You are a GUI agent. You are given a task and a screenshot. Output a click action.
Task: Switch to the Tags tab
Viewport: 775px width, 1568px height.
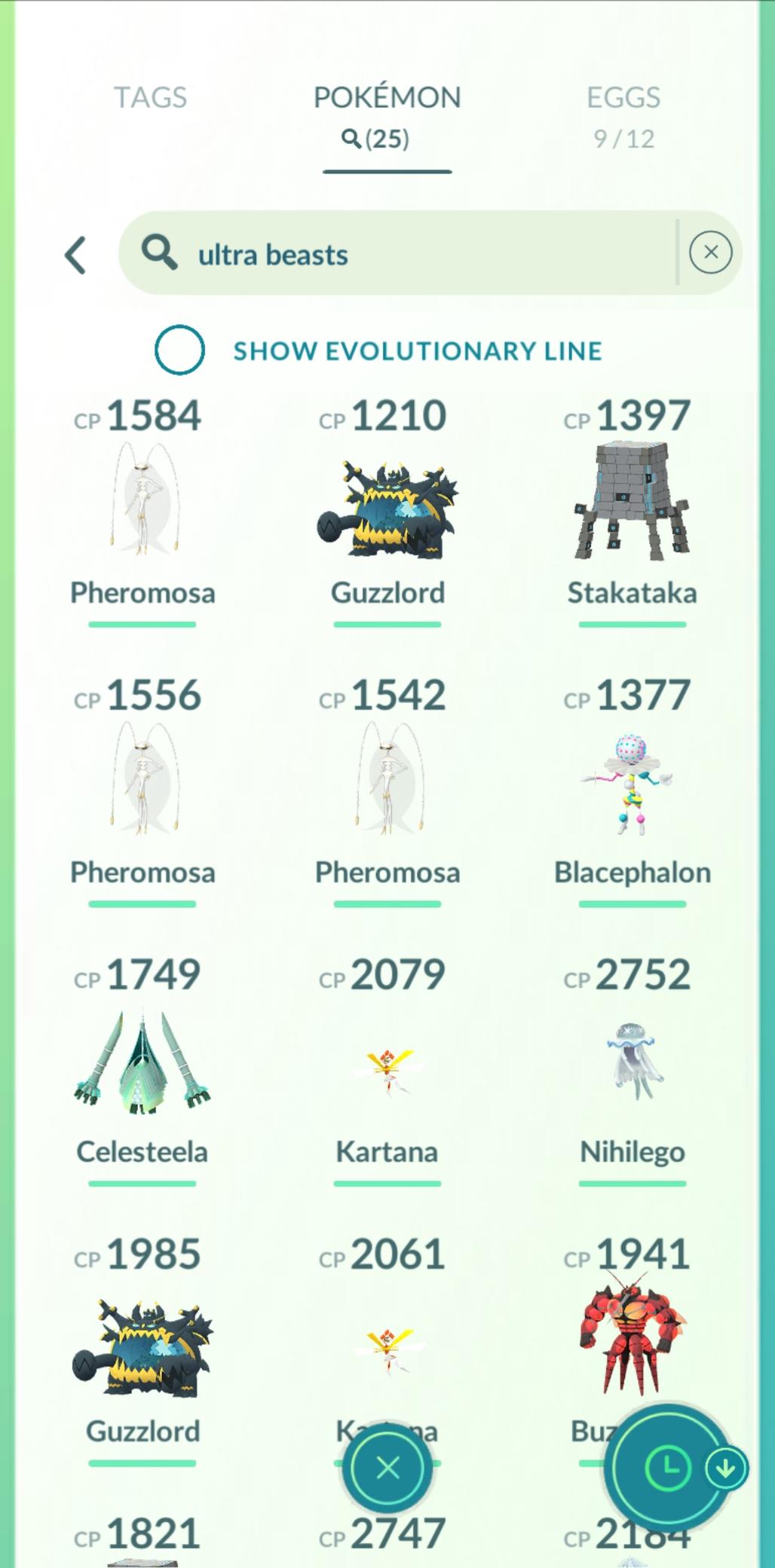(x=150, y=98)
